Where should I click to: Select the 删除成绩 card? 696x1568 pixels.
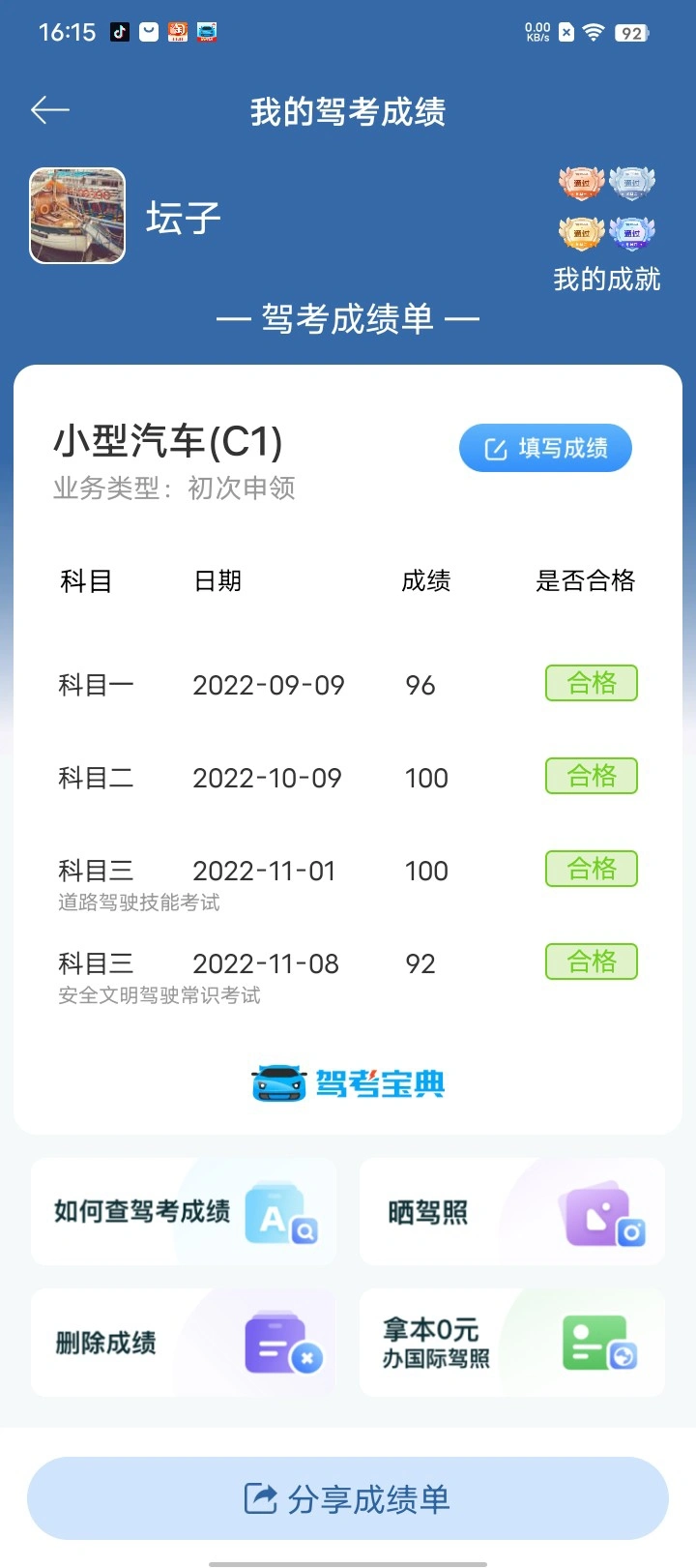(x=184, y=1343)
